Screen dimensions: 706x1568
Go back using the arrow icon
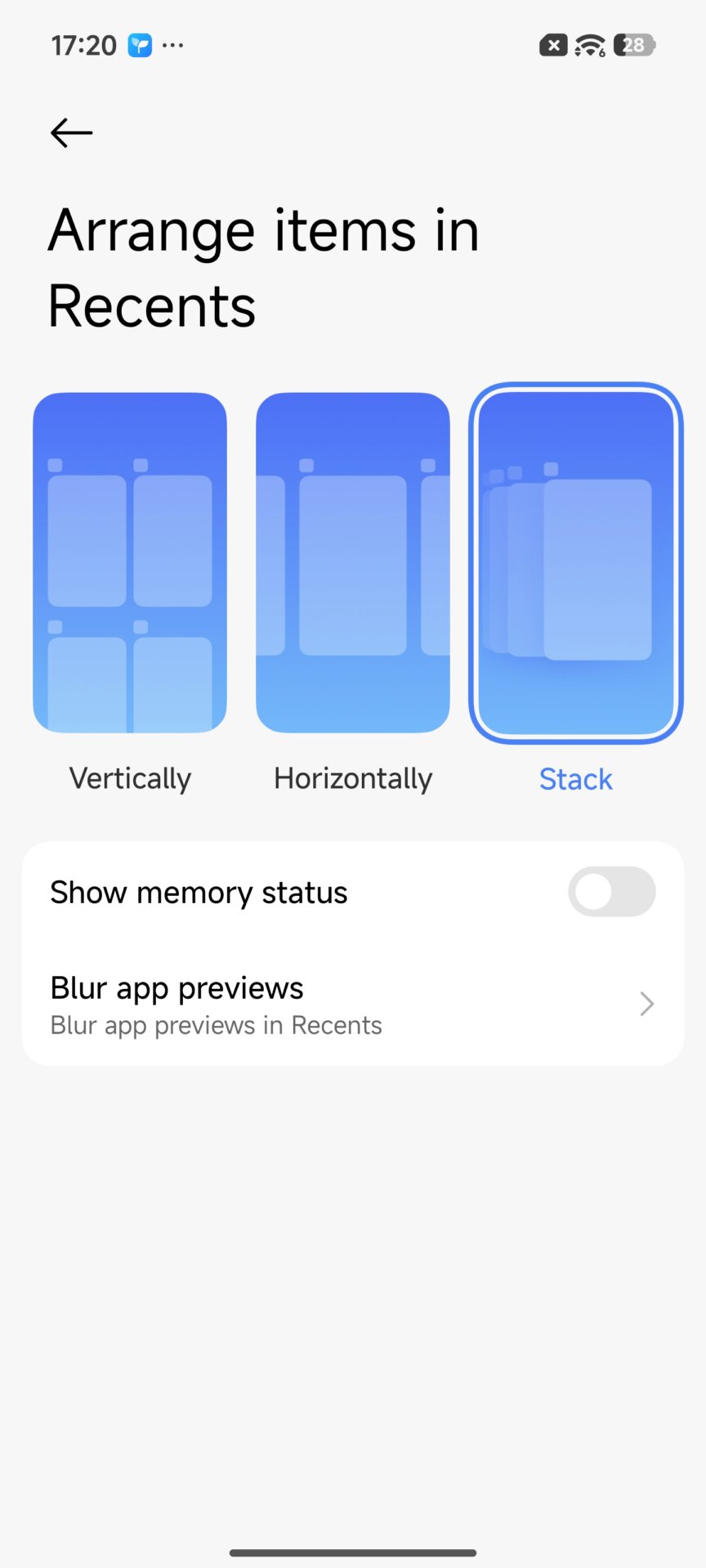[x=72, y=133]
